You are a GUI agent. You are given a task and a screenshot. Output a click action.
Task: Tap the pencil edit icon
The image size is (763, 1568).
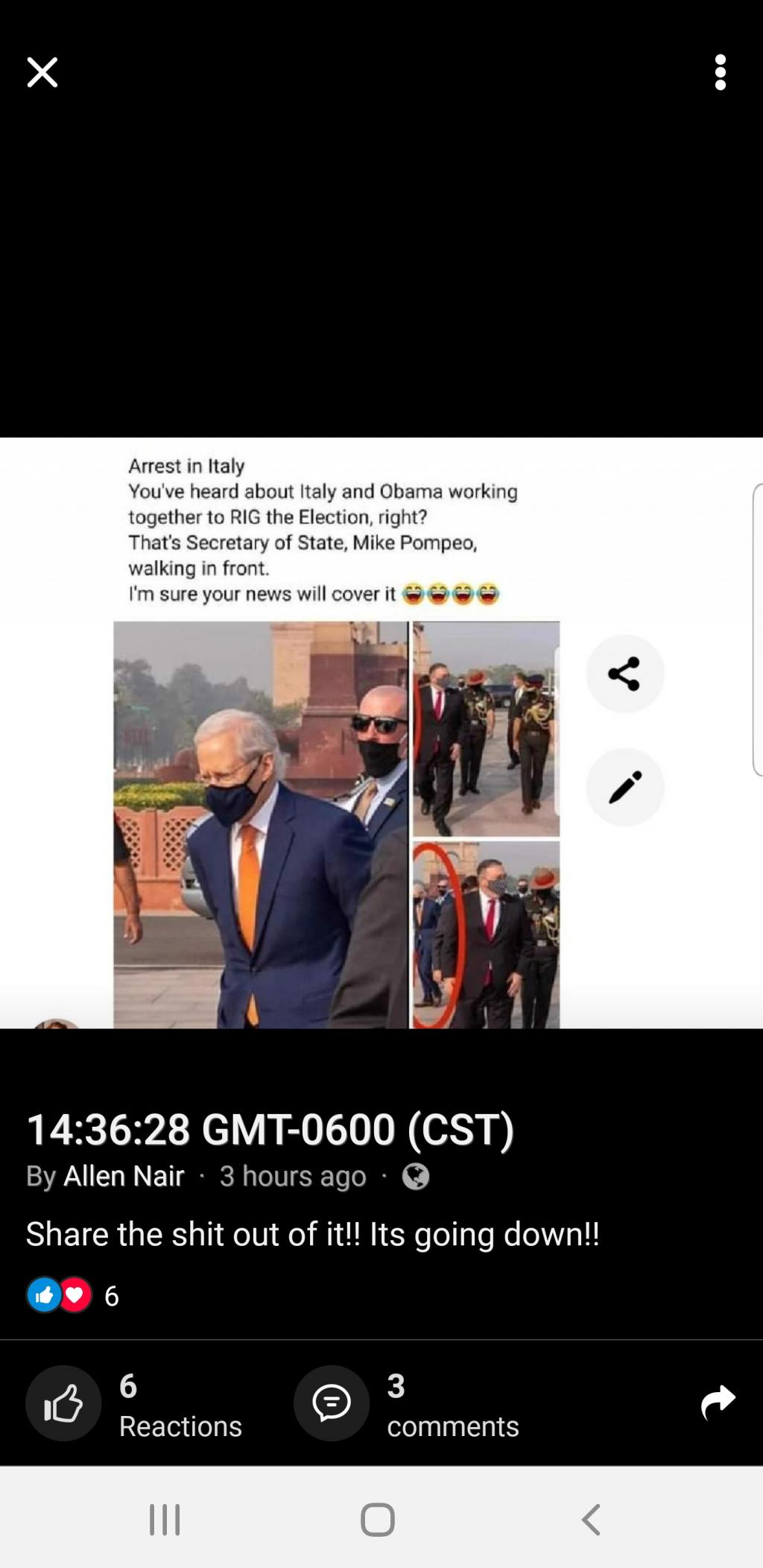[624, 787]
